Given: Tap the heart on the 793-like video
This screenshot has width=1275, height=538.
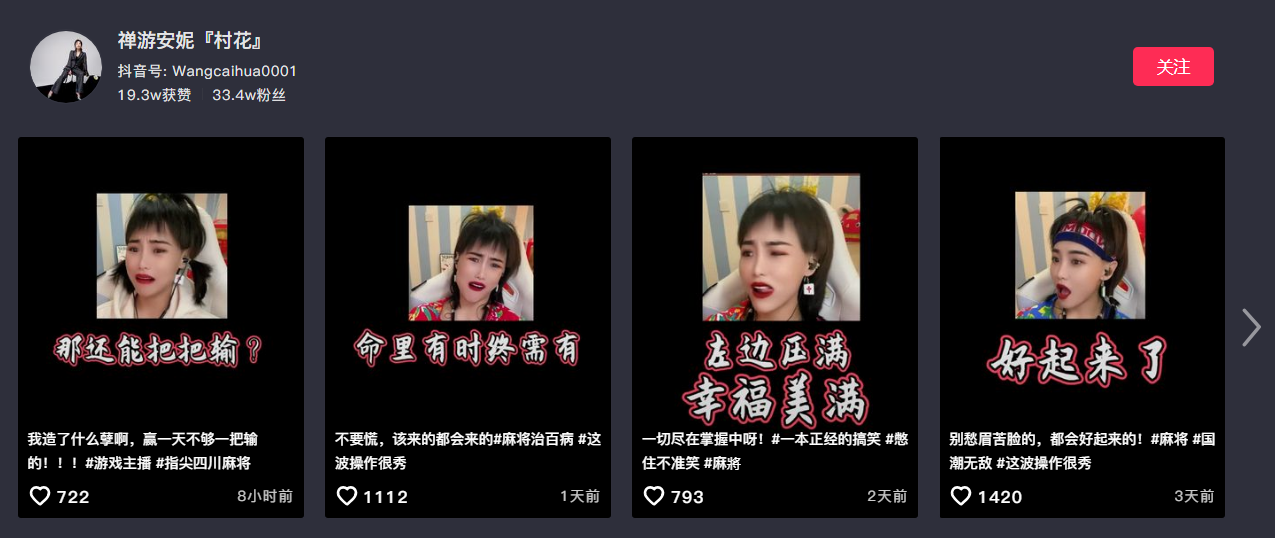Looking at the screenshot, I should pyautogui.click(x=654, y=496).
